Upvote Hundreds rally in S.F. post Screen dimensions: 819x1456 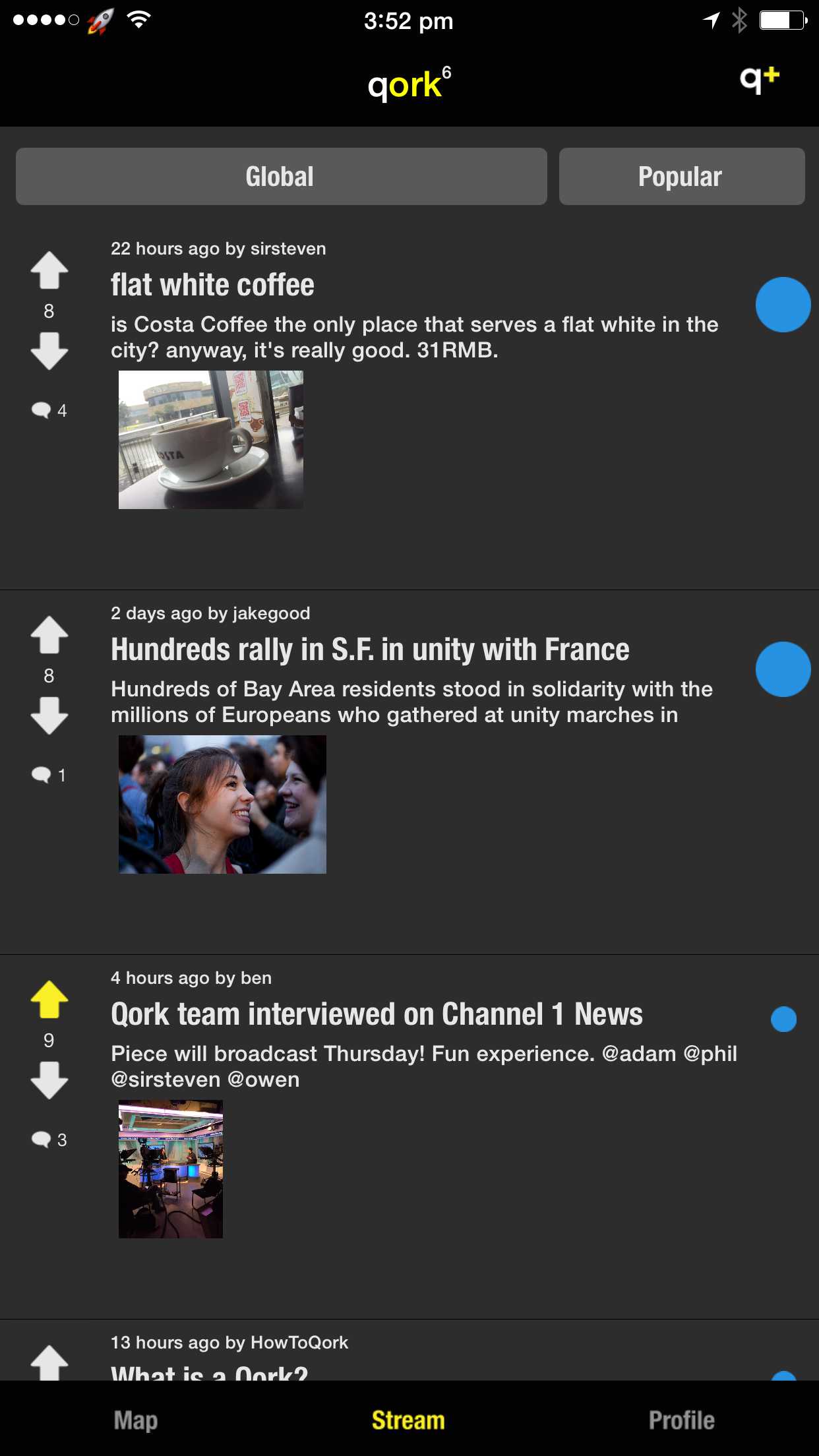point(49,634)
